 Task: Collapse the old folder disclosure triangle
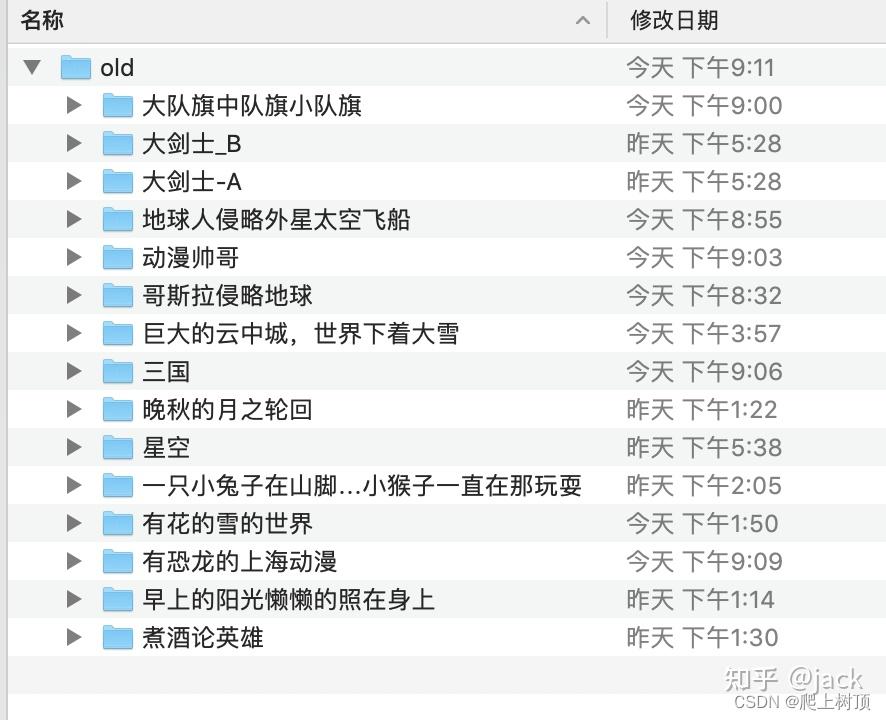point(32,68)
